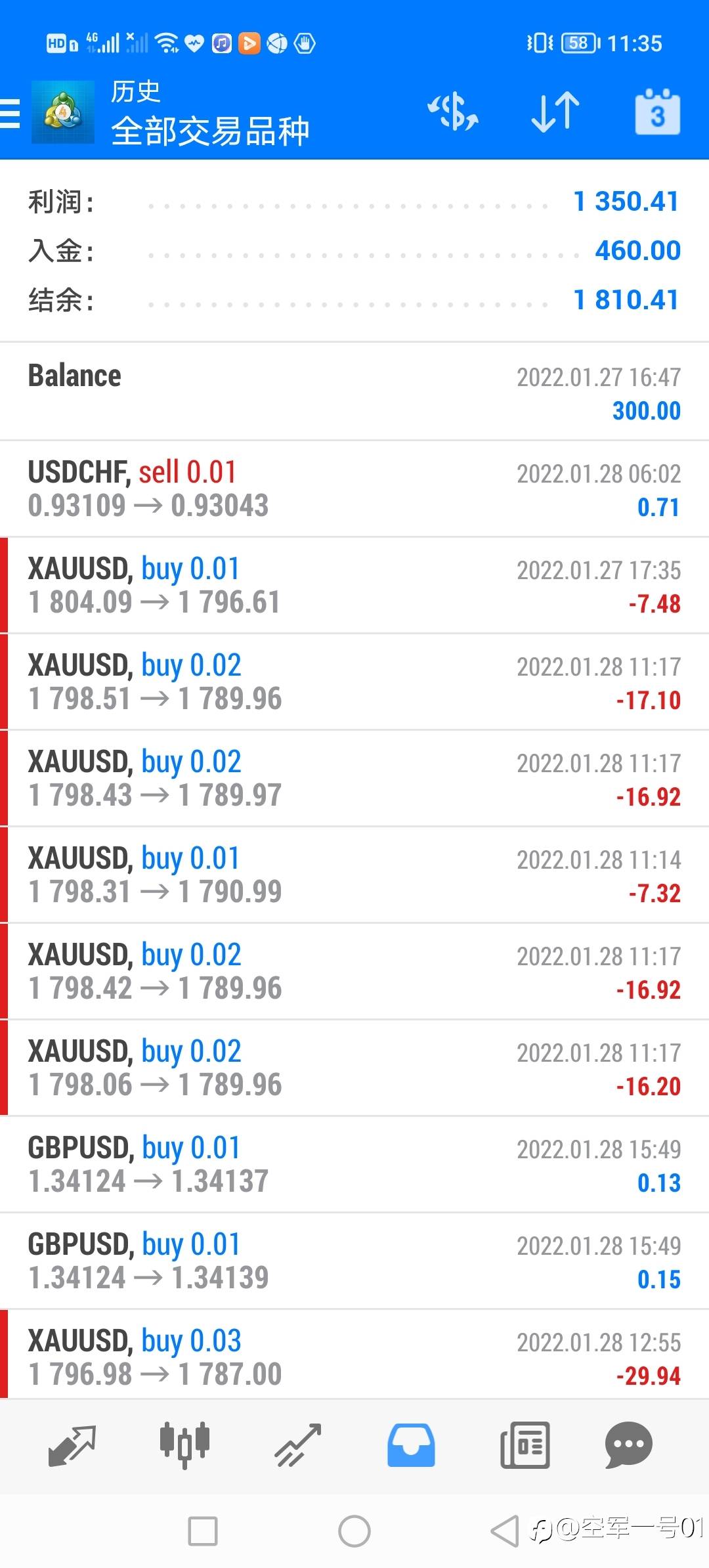709x1568 pixels.
Task: Open the XAUUSD trade with loss -7.48
Action: 354,586
